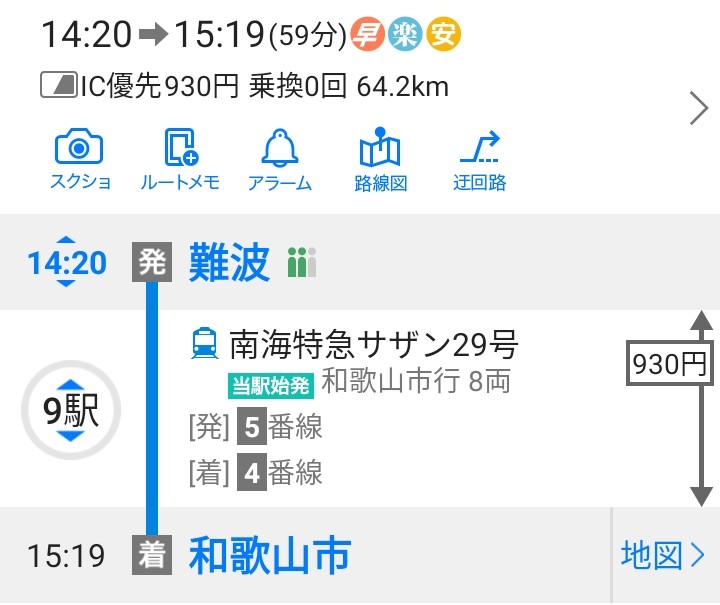View 南海特急サザン29号 train details
720x605 pixels.
(374, 345)
